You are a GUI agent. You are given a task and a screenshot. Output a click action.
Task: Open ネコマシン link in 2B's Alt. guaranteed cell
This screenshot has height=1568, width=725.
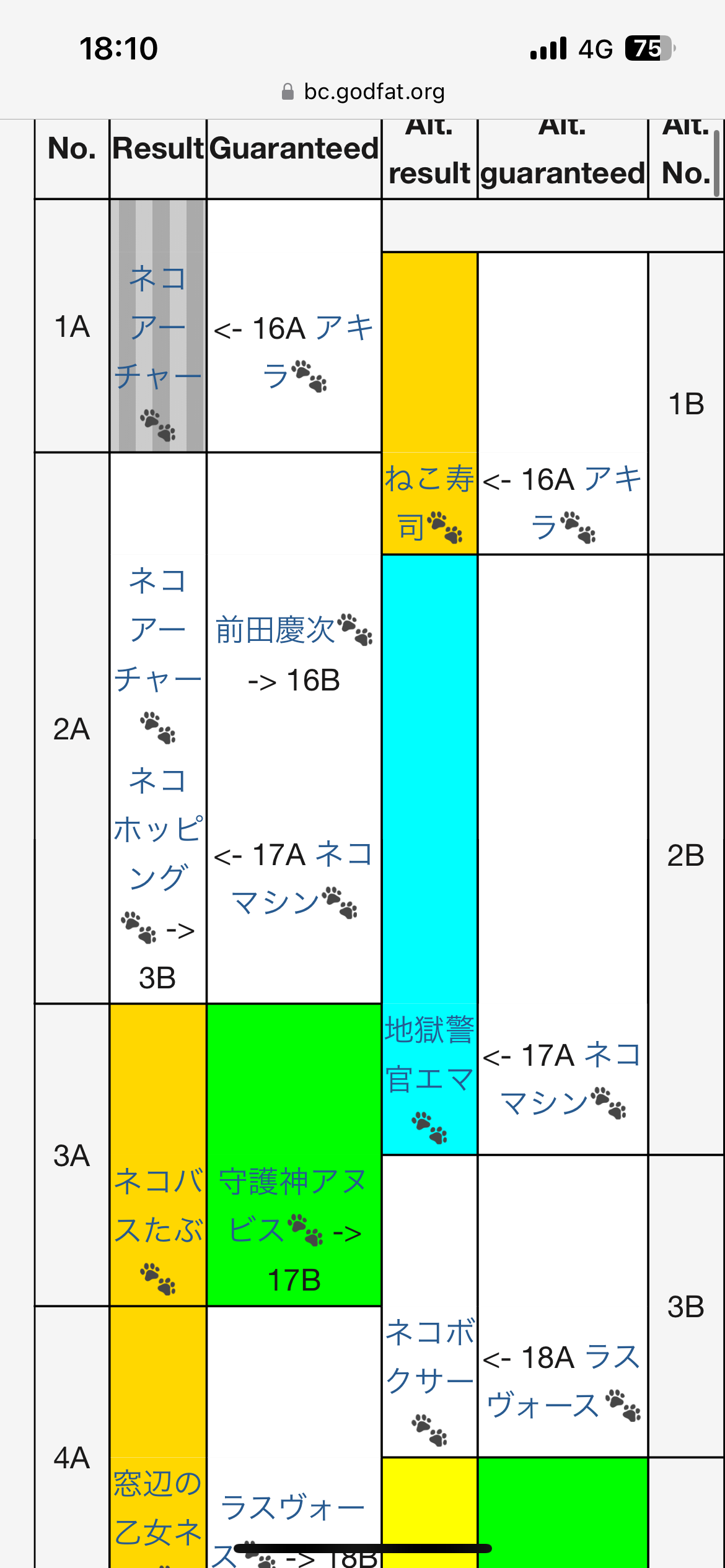(612, 1055)
